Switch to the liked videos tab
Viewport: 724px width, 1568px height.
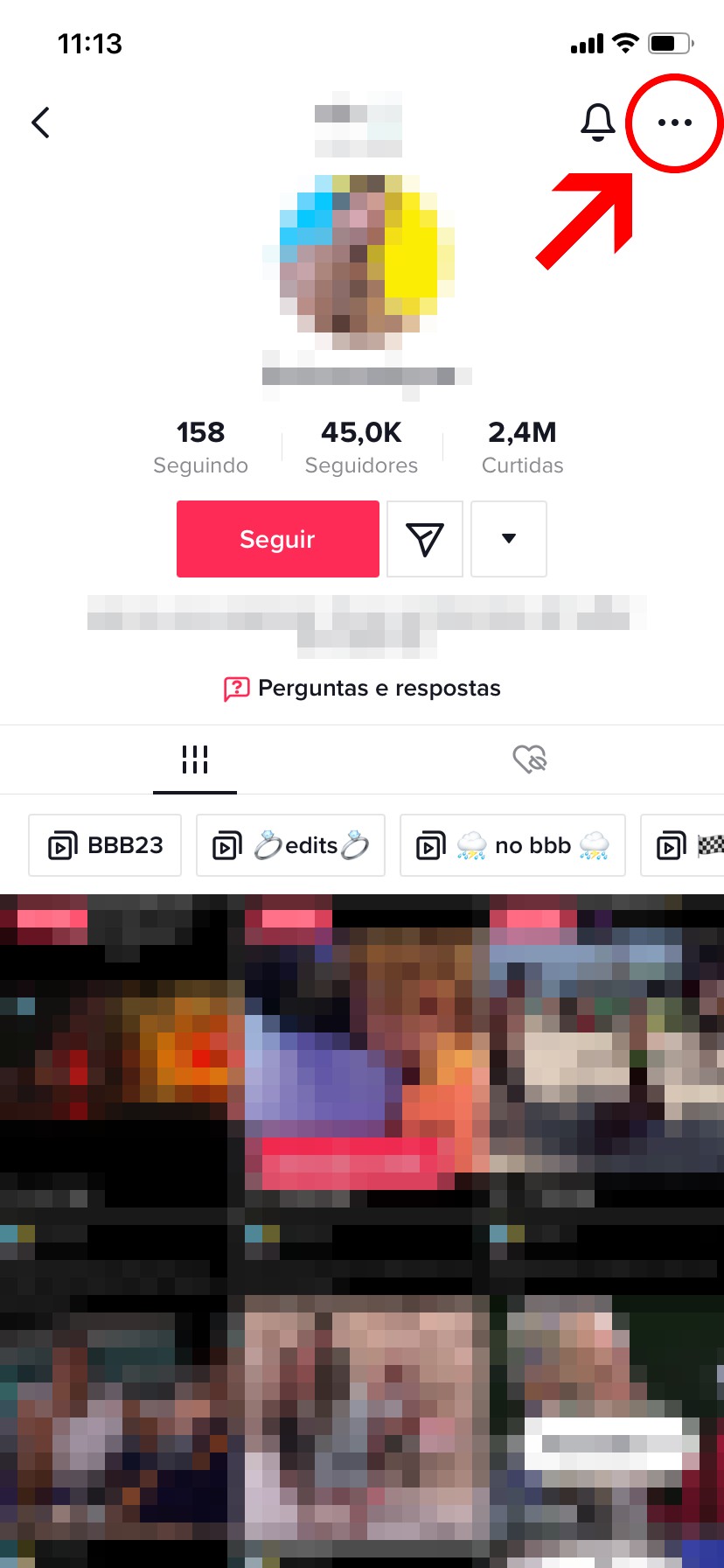[529, 759]
